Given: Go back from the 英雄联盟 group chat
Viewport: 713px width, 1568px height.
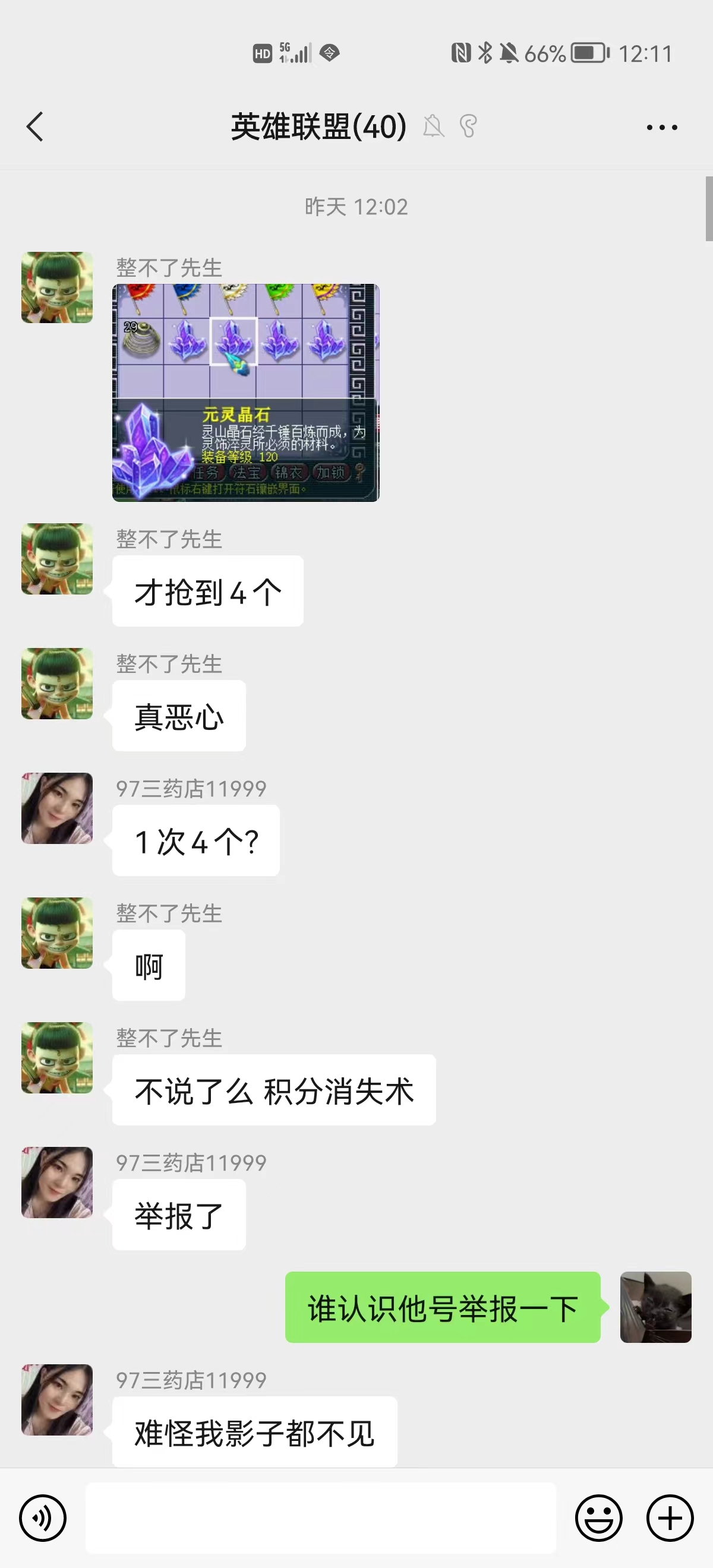Looking at the screenshot, I should (35, 127).
